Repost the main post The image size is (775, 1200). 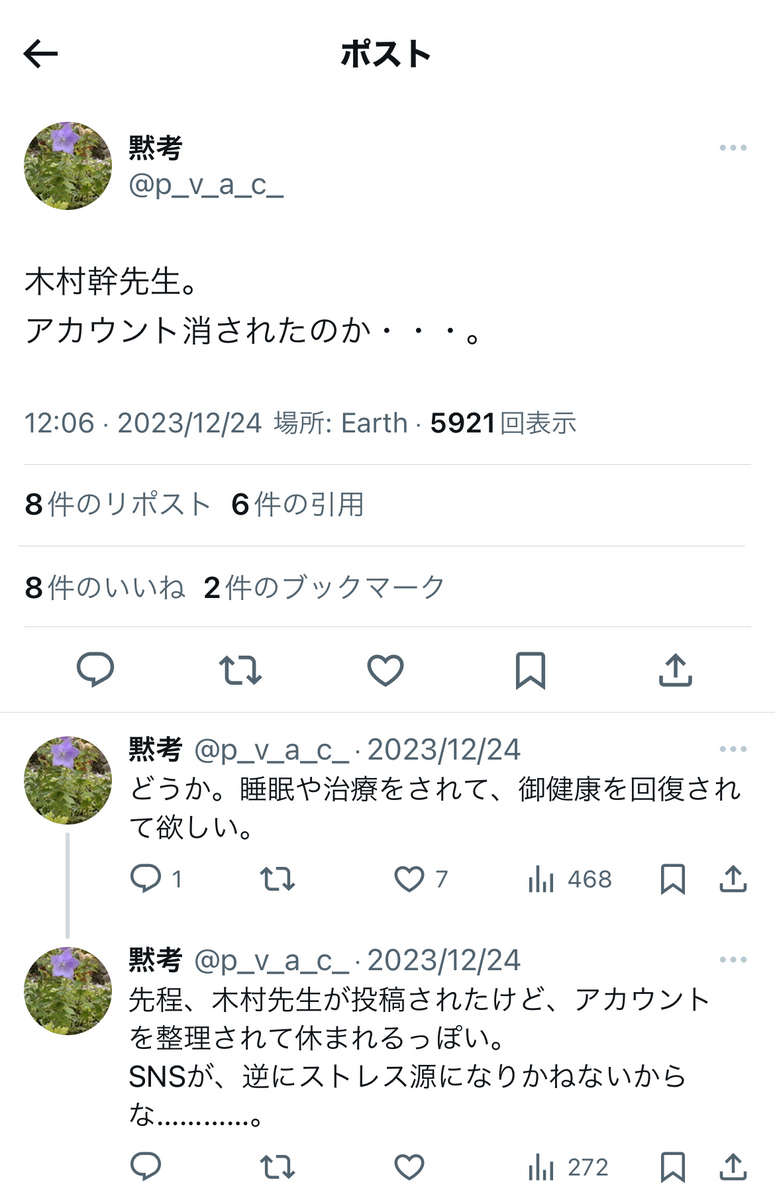click(x=240, y=670)
